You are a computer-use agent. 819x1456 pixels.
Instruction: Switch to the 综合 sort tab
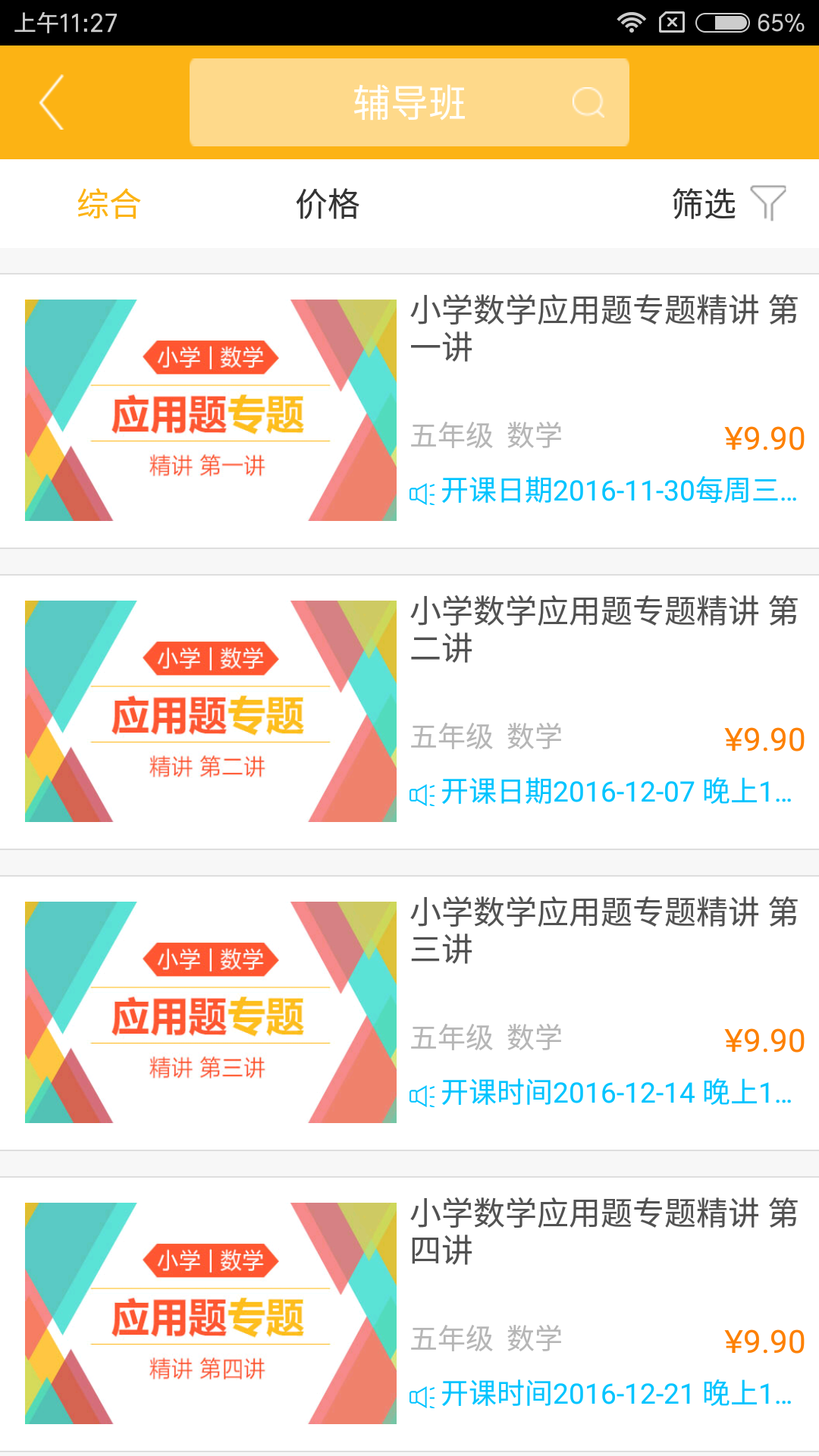109,204
